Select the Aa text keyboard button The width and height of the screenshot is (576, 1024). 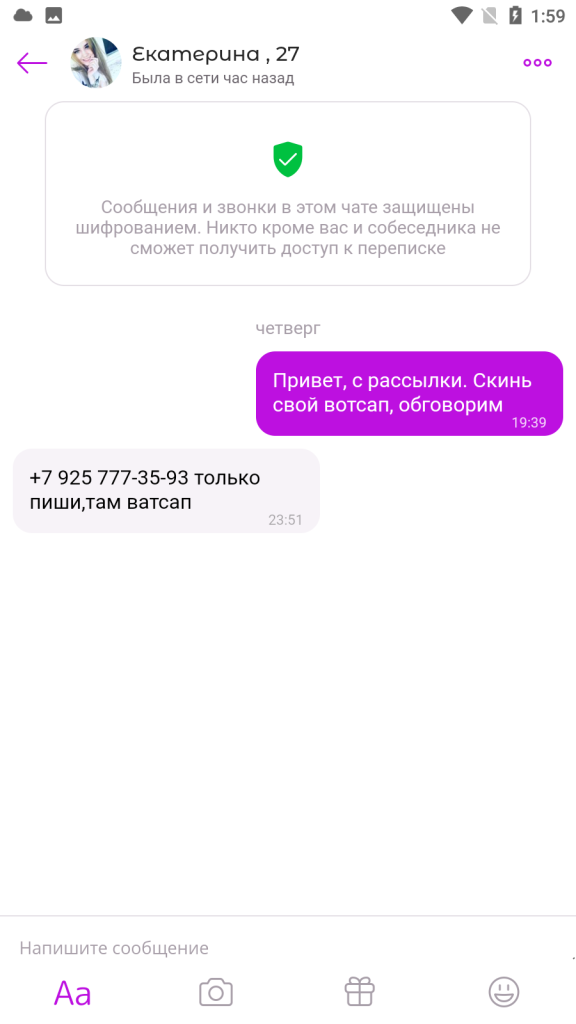(72, 993)
